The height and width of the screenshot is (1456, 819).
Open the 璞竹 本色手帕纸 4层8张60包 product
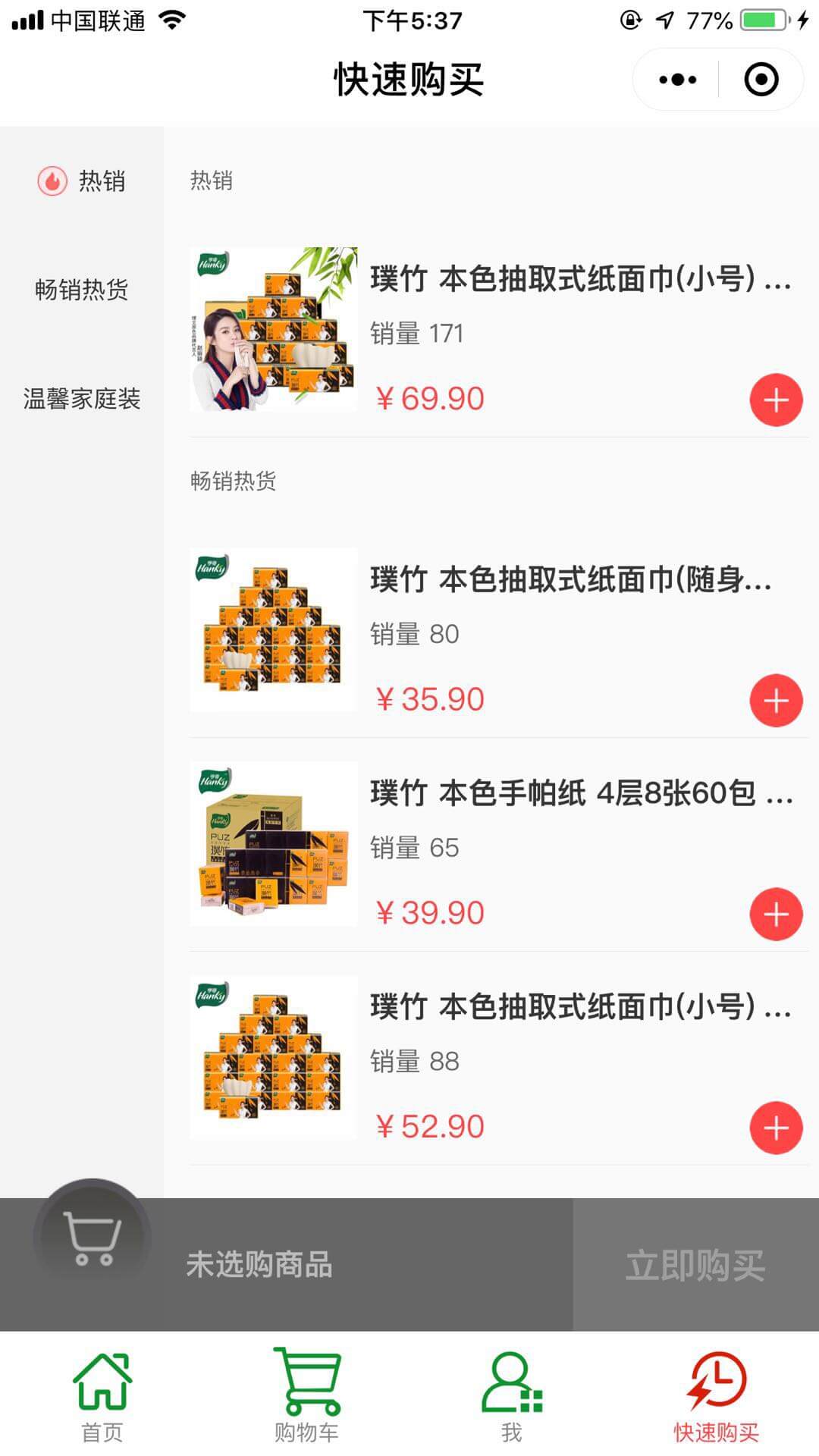click(581, 794)
